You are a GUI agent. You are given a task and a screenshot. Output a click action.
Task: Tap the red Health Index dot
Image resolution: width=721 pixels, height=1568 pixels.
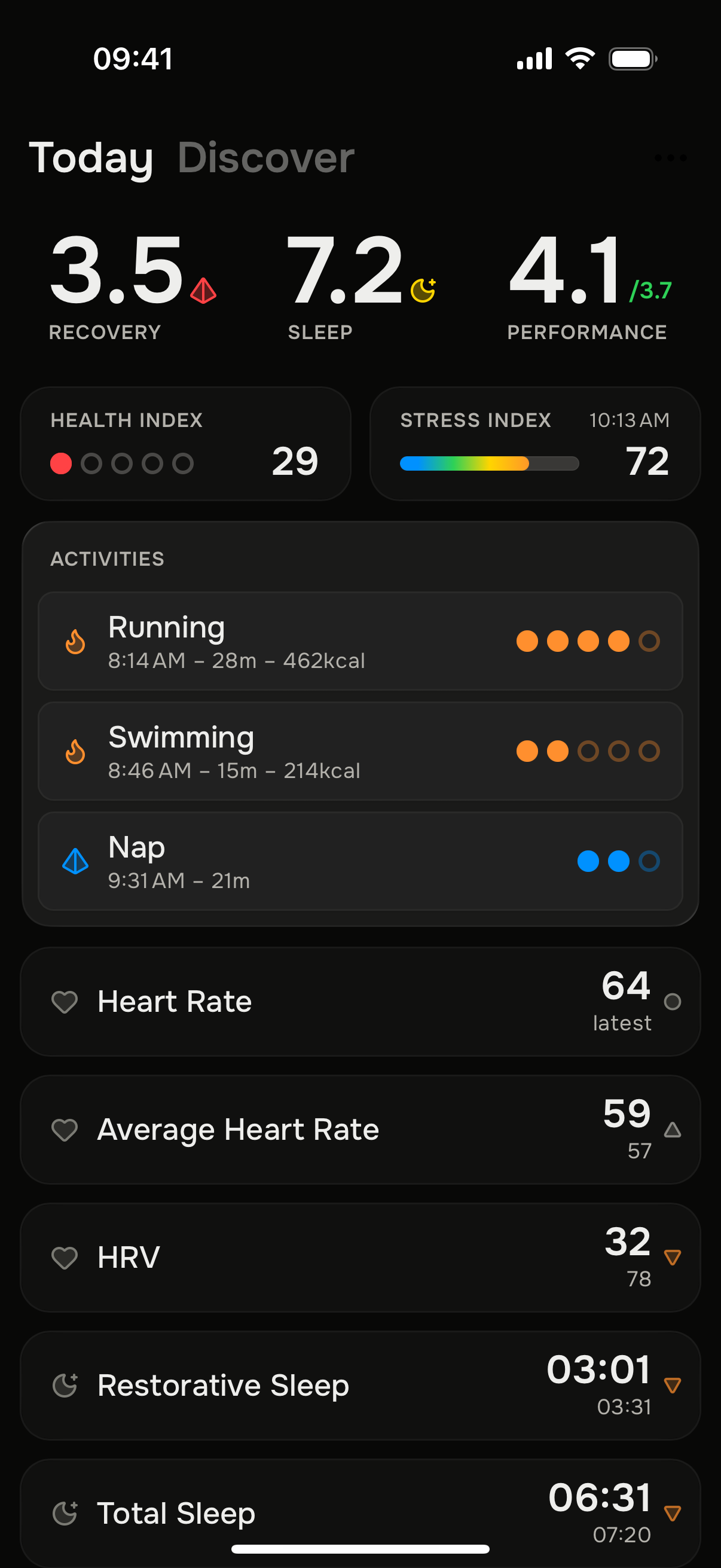click(62, 463)
